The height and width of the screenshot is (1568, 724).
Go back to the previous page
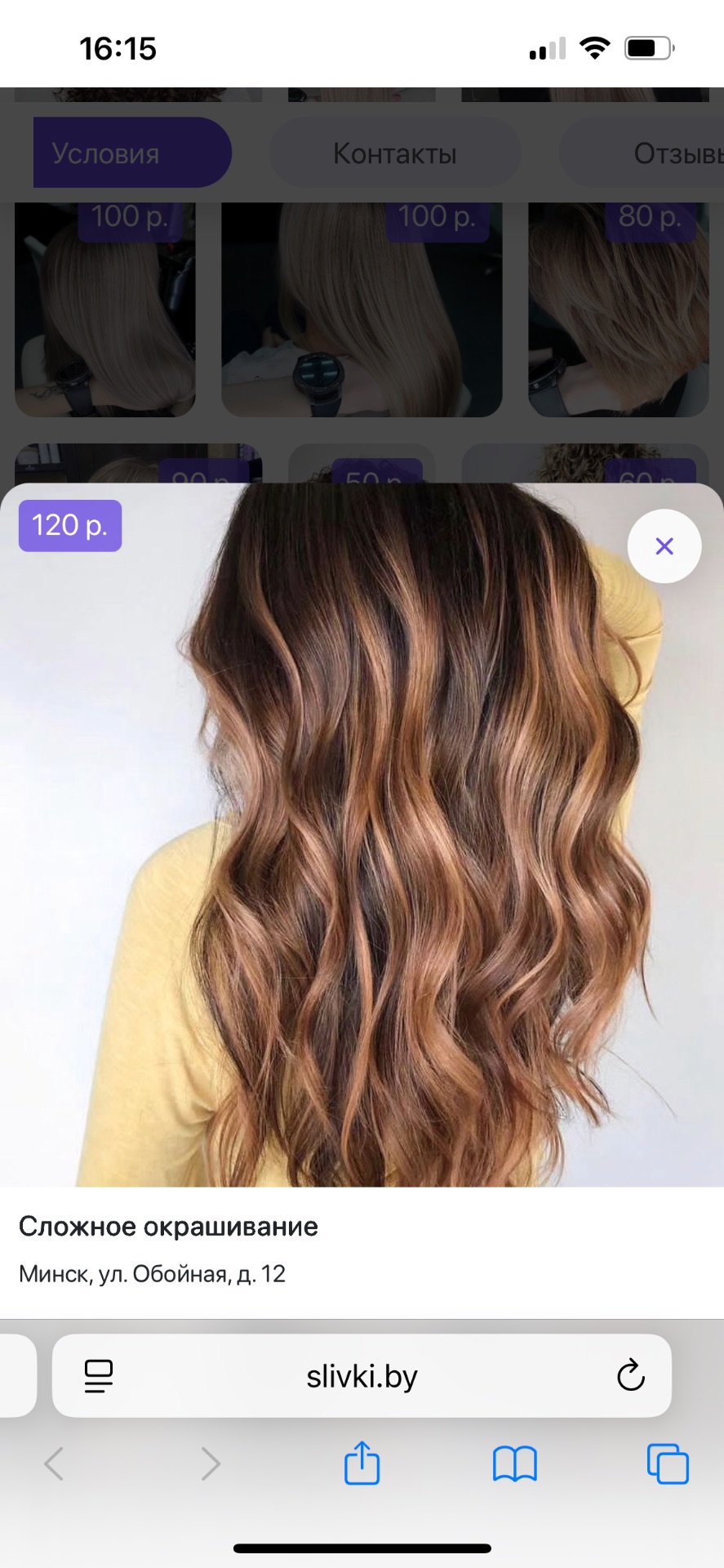[55, 1463]
